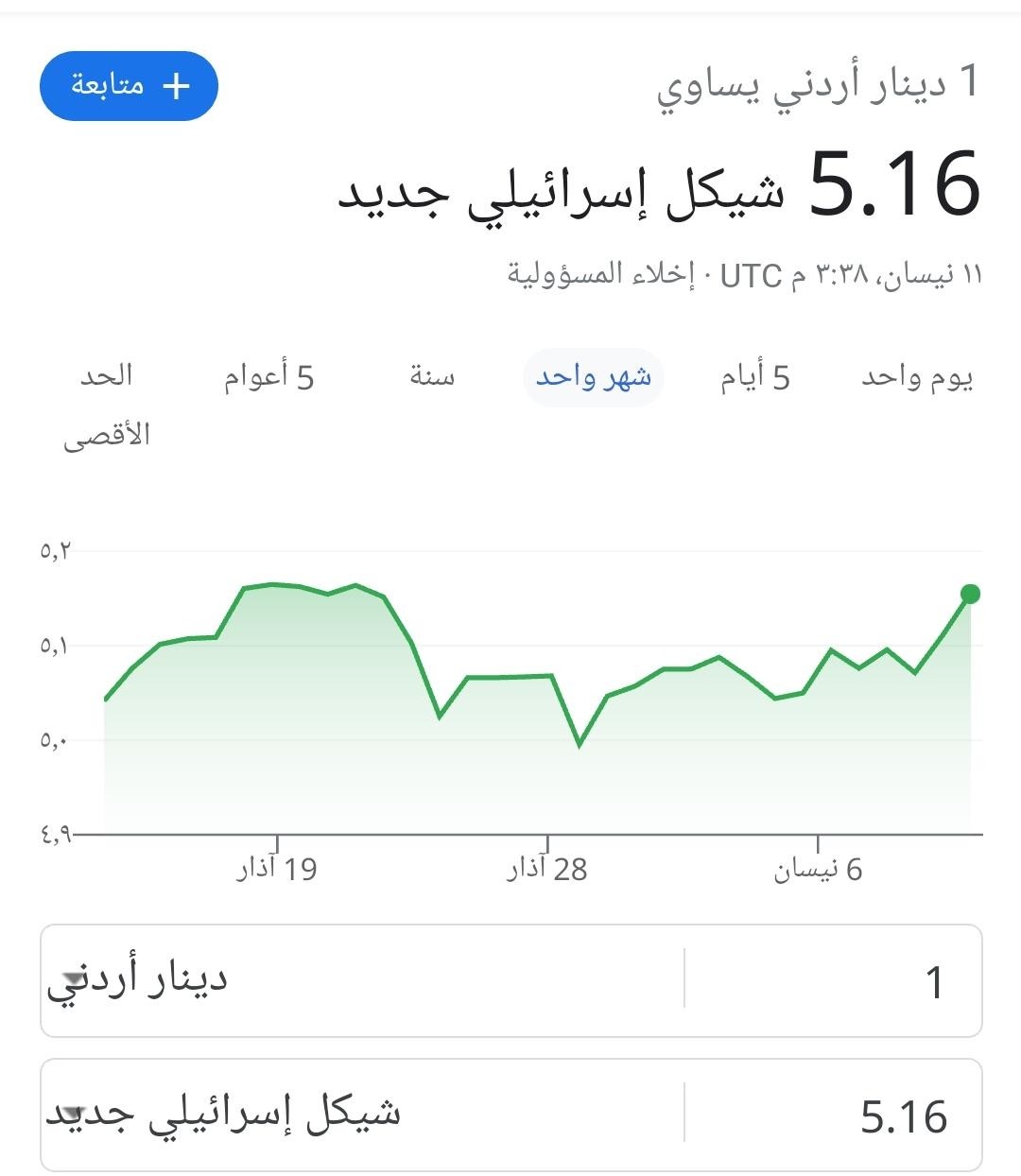Edit the 5.16 shekel amount field
This screenshot has width=1021, height=1176.
pyautogui.click(x=832, y=1115)
